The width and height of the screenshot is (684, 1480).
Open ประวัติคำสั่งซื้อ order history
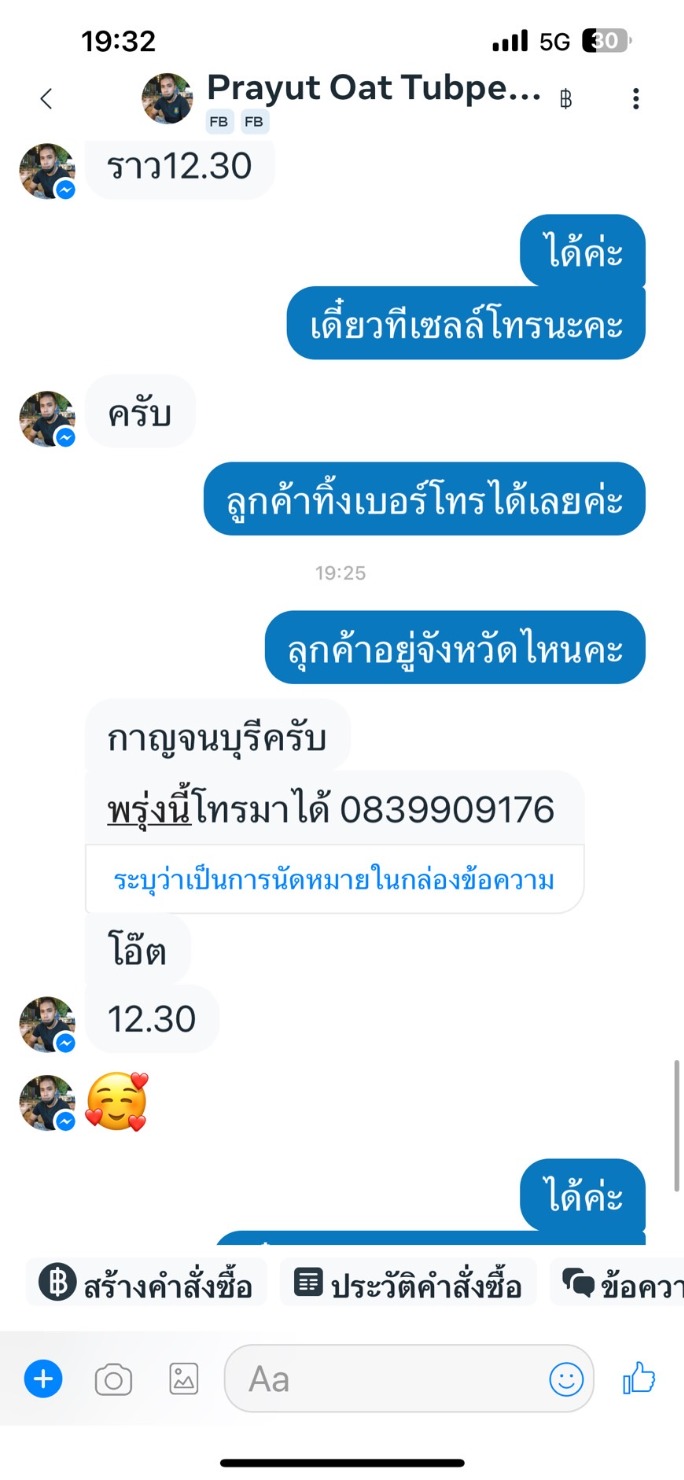[408, 1284]
